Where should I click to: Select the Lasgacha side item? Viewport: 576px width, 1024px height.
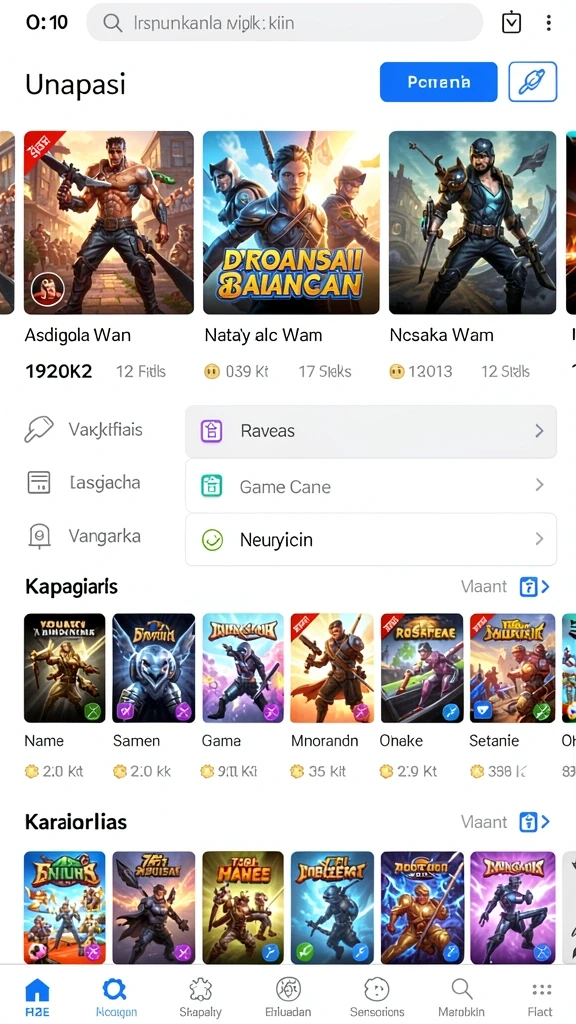point(84,483)
